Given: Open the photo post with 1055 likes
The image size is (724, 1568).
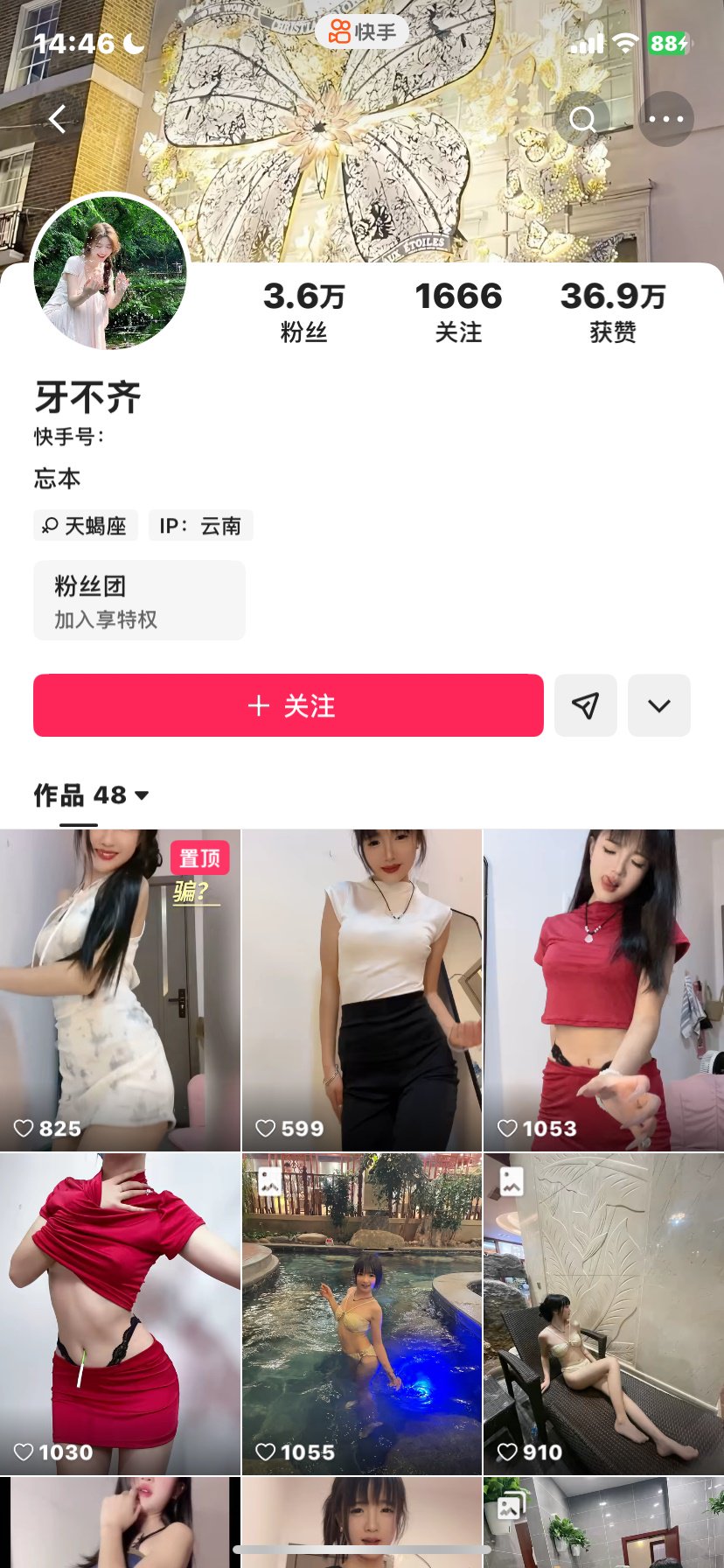Looking at the screenshot, I should (362, 1312).
